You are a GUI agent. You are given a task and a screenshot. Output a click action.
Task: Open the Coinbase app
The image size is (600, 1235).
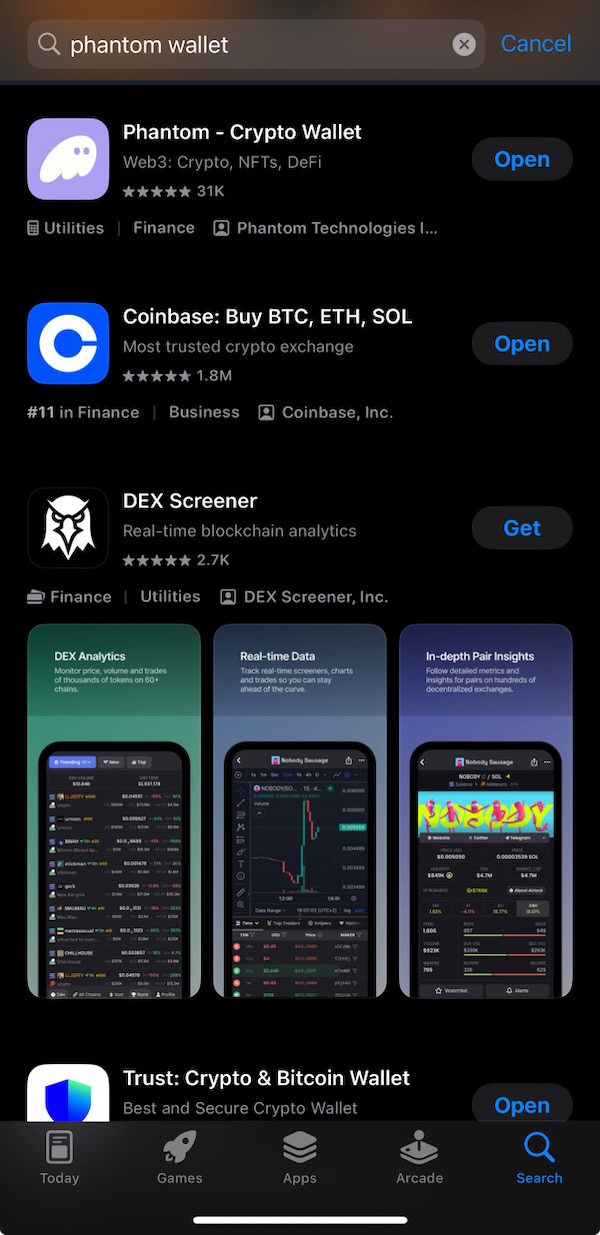521,344
